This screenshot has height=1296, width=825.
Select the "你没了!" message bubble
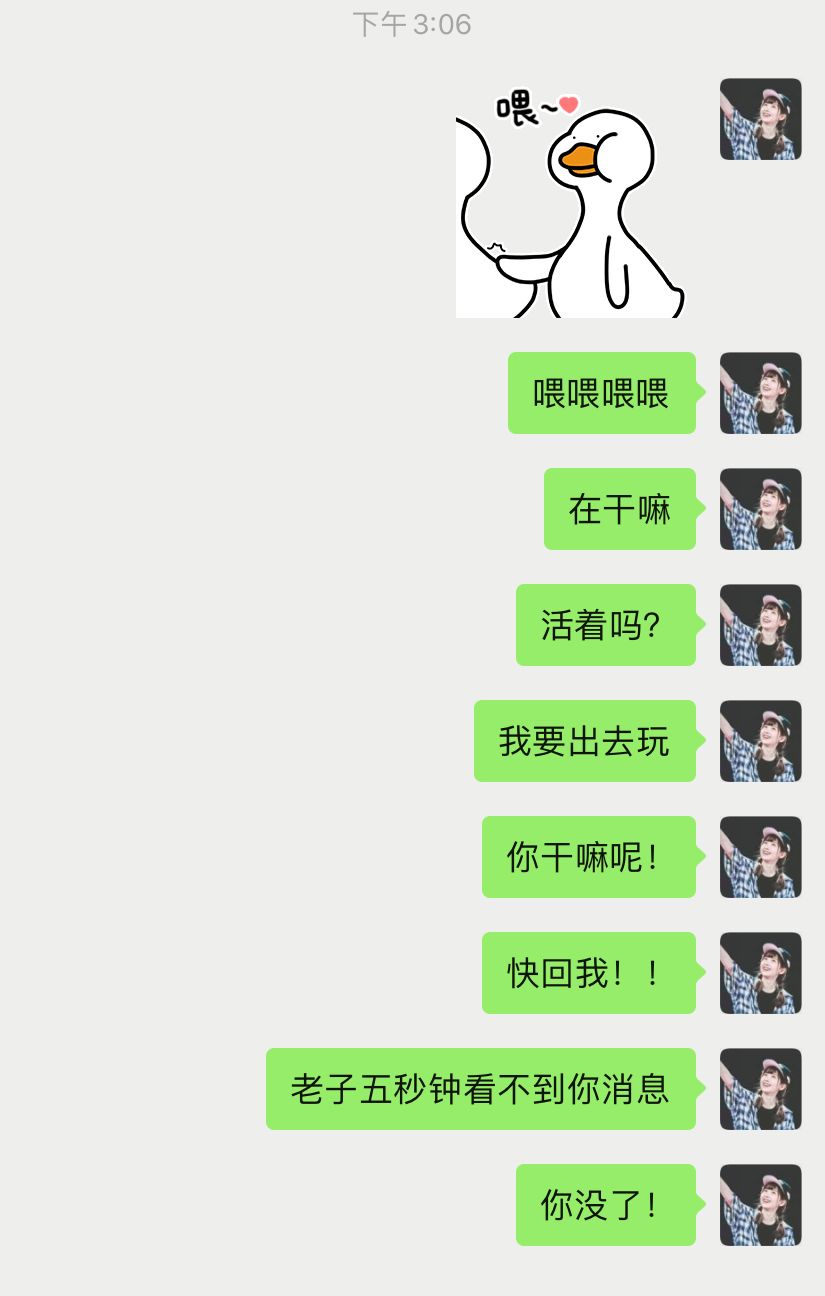[605, 1205]
